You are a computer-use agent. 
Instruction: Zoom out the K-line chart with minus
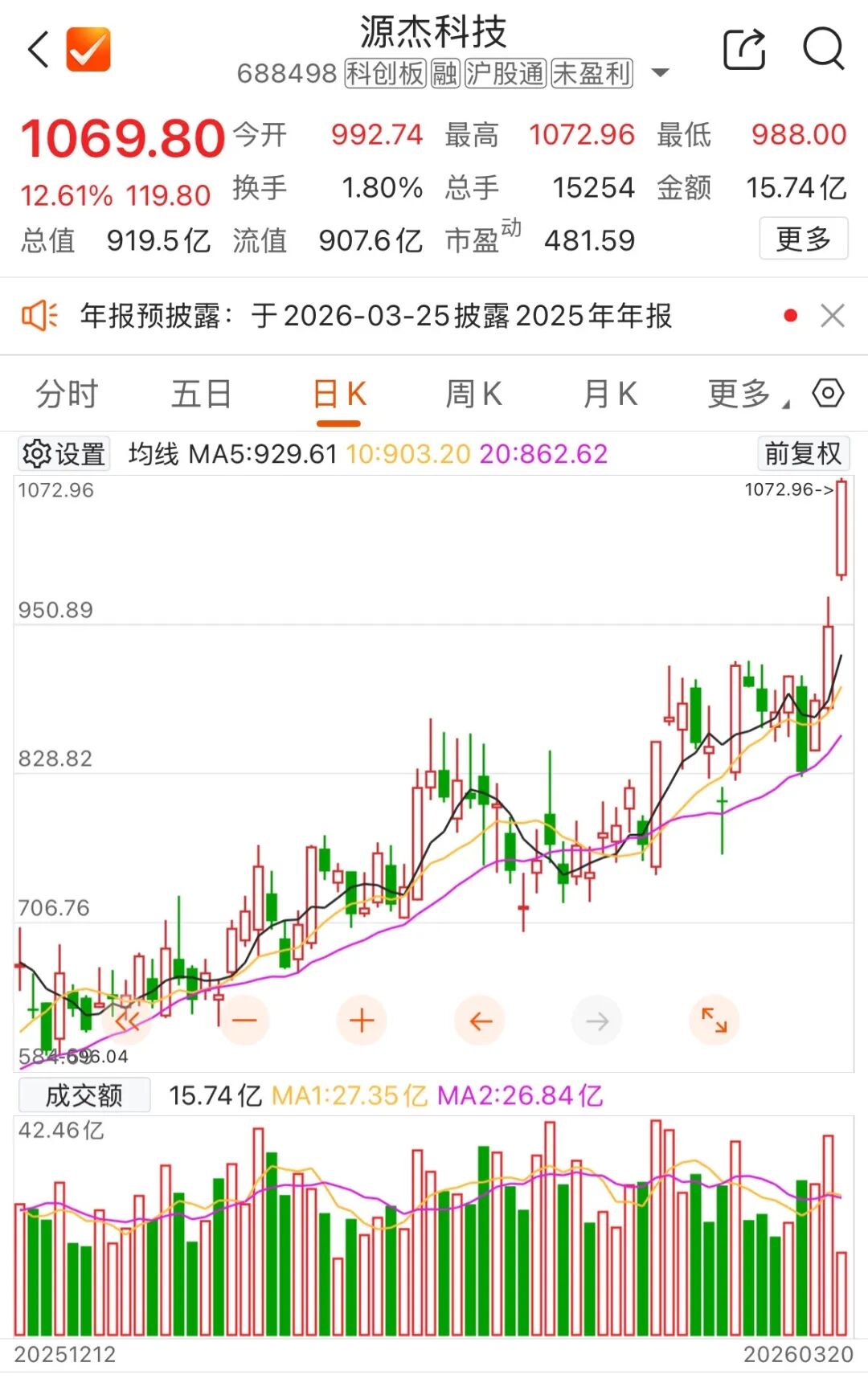[x=244, y=1021]
